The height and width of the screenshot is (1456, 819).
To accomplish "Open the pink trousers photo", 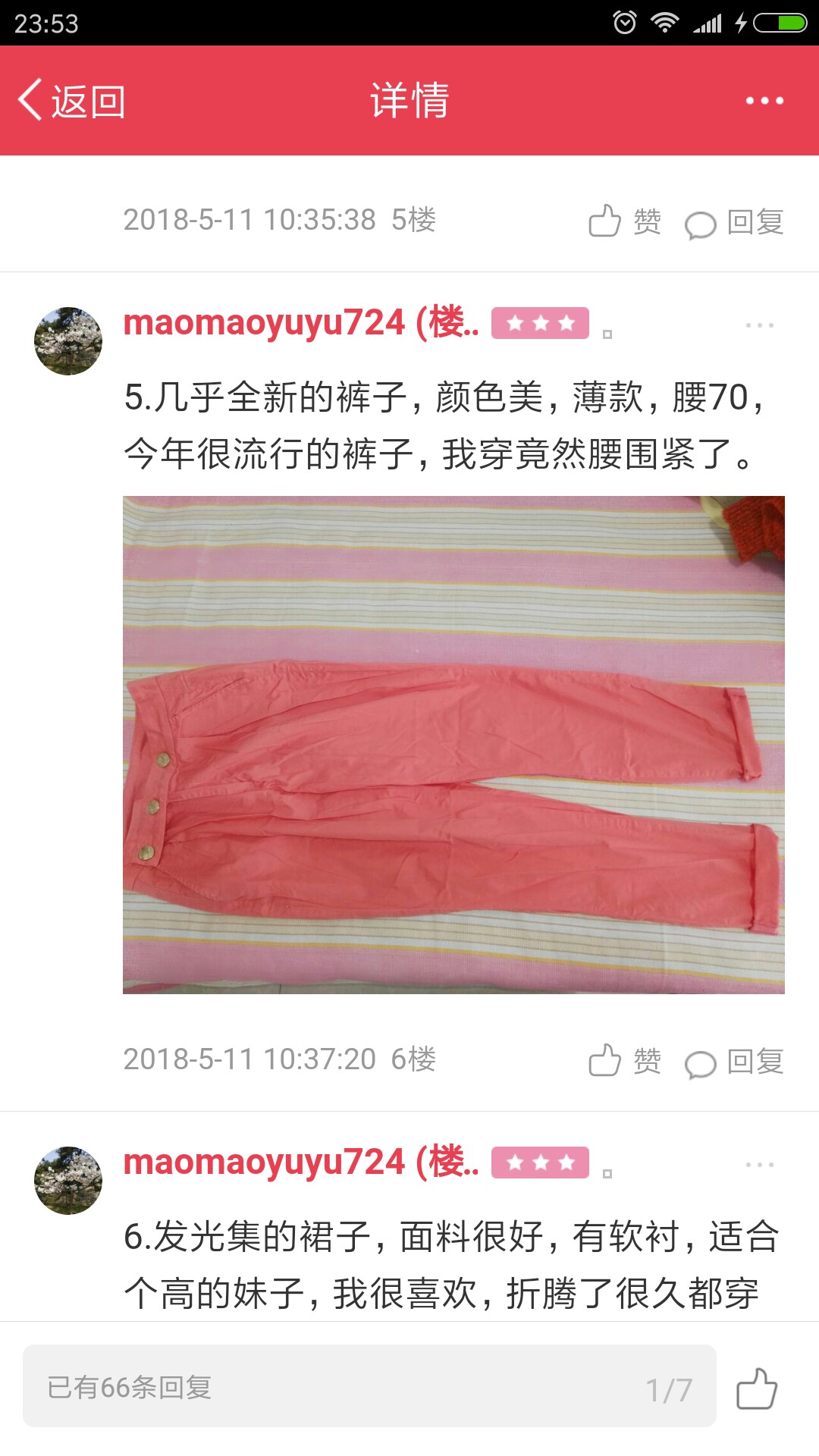I will [x=453, y=745].
